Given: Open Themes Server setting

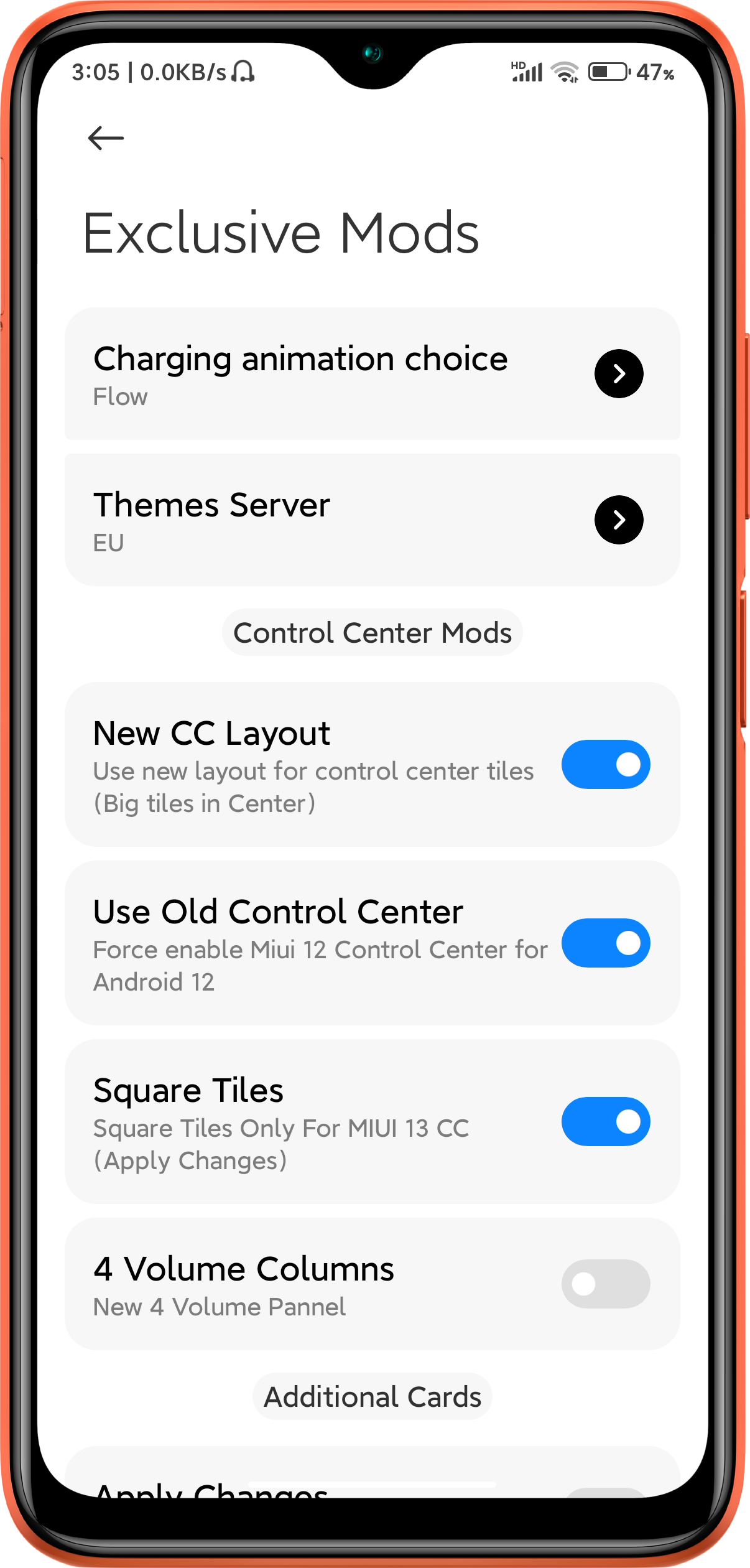Looking at the screenshot, I should 618,520.
